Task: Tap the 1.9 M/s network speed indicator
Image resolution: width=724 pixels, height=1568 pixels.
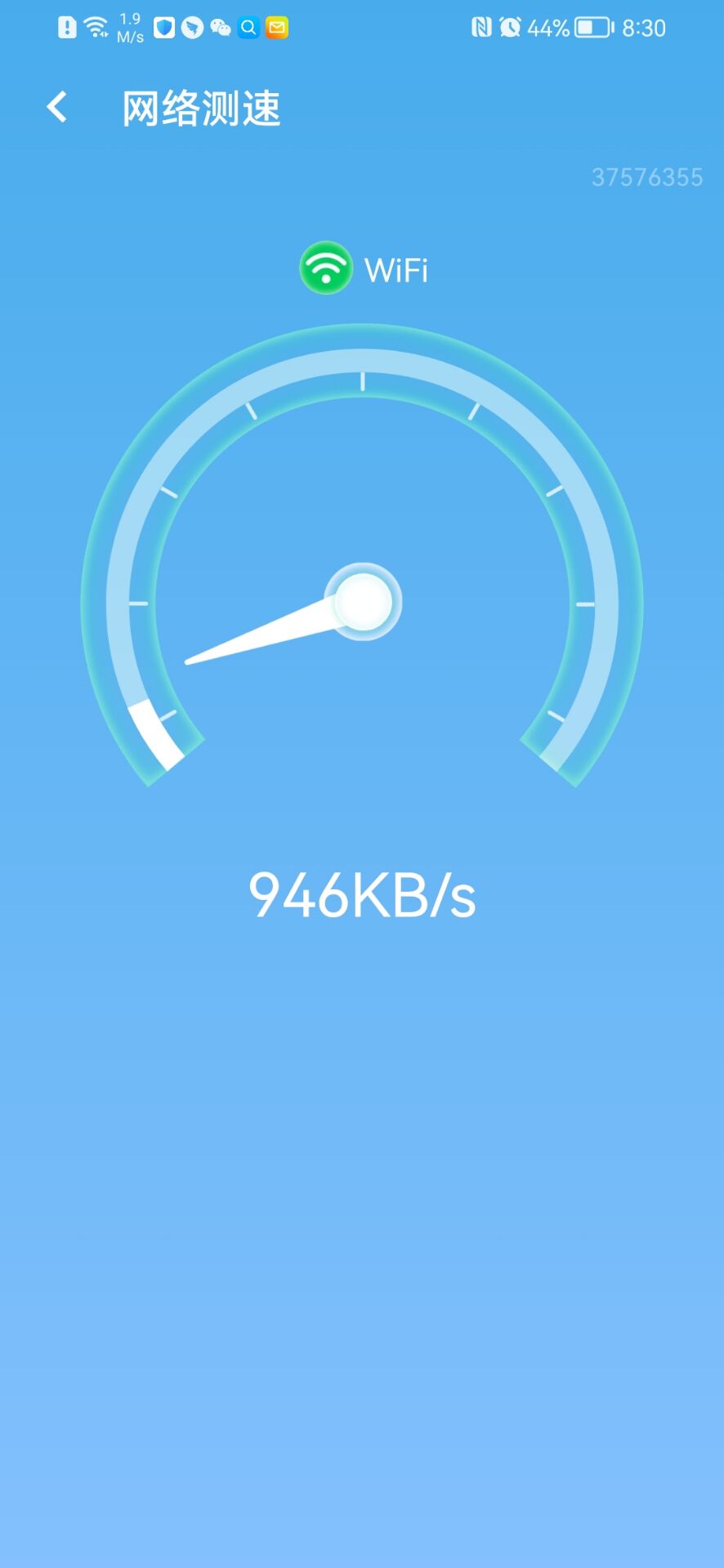Action: [129, 27]
